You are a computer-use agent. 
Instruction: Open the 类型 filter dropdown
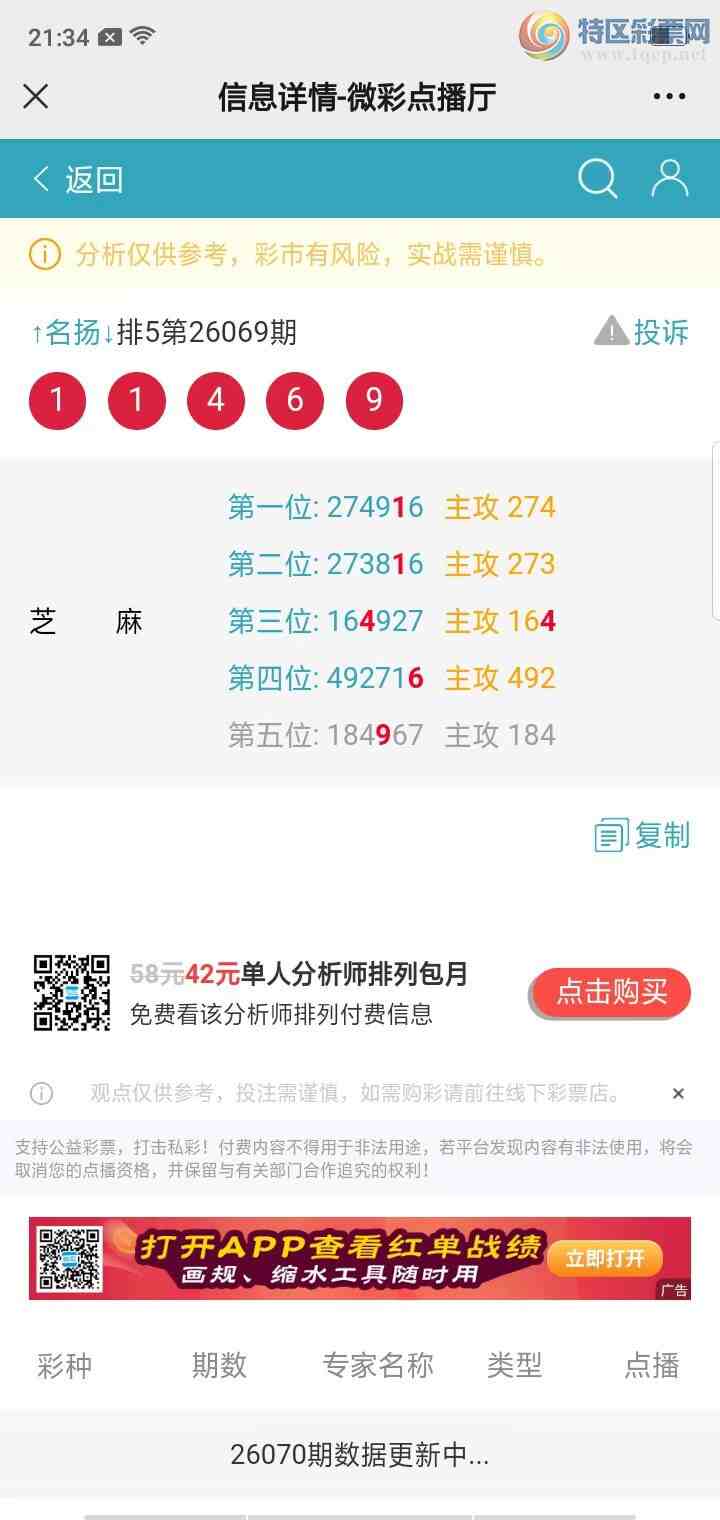pyautogui.click(x=515, y=1365)
